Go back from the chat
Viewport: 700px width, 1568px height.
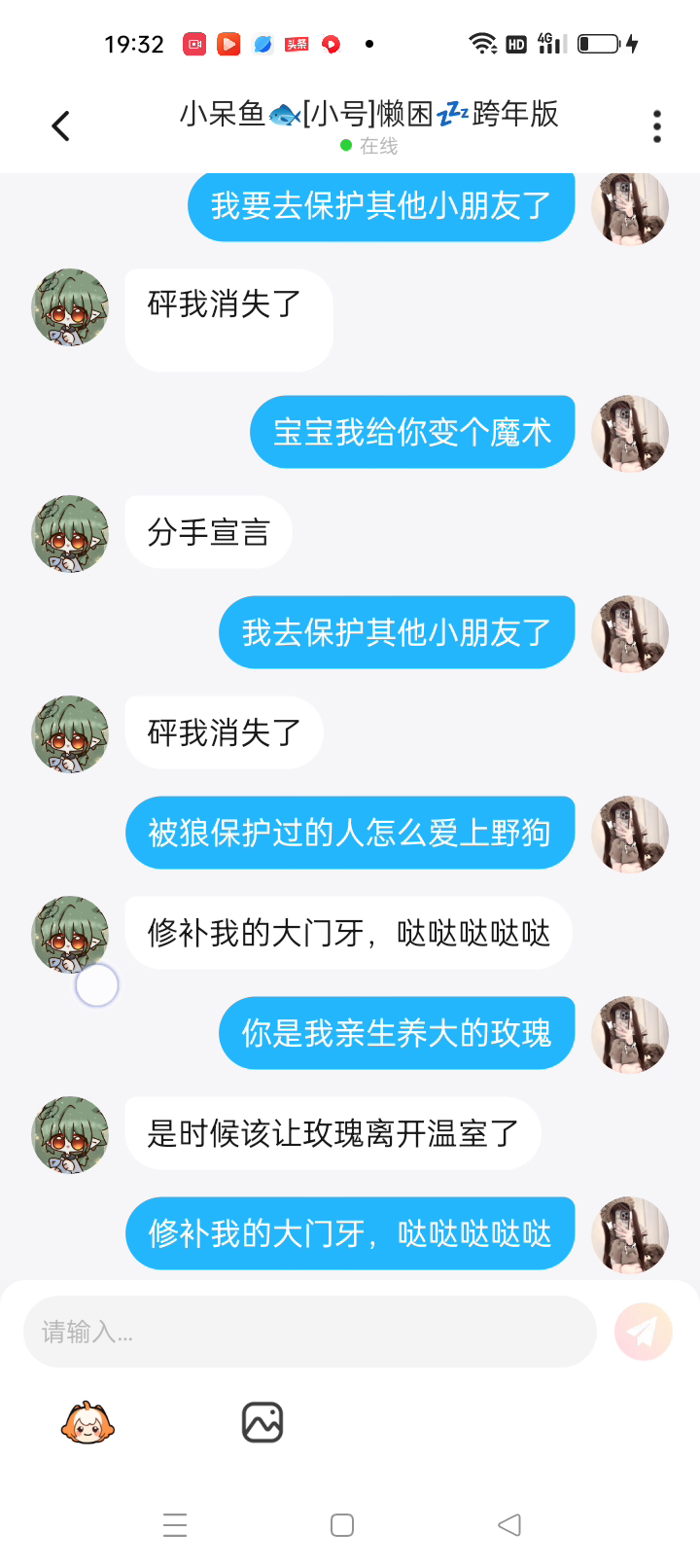tap(61, 126)
